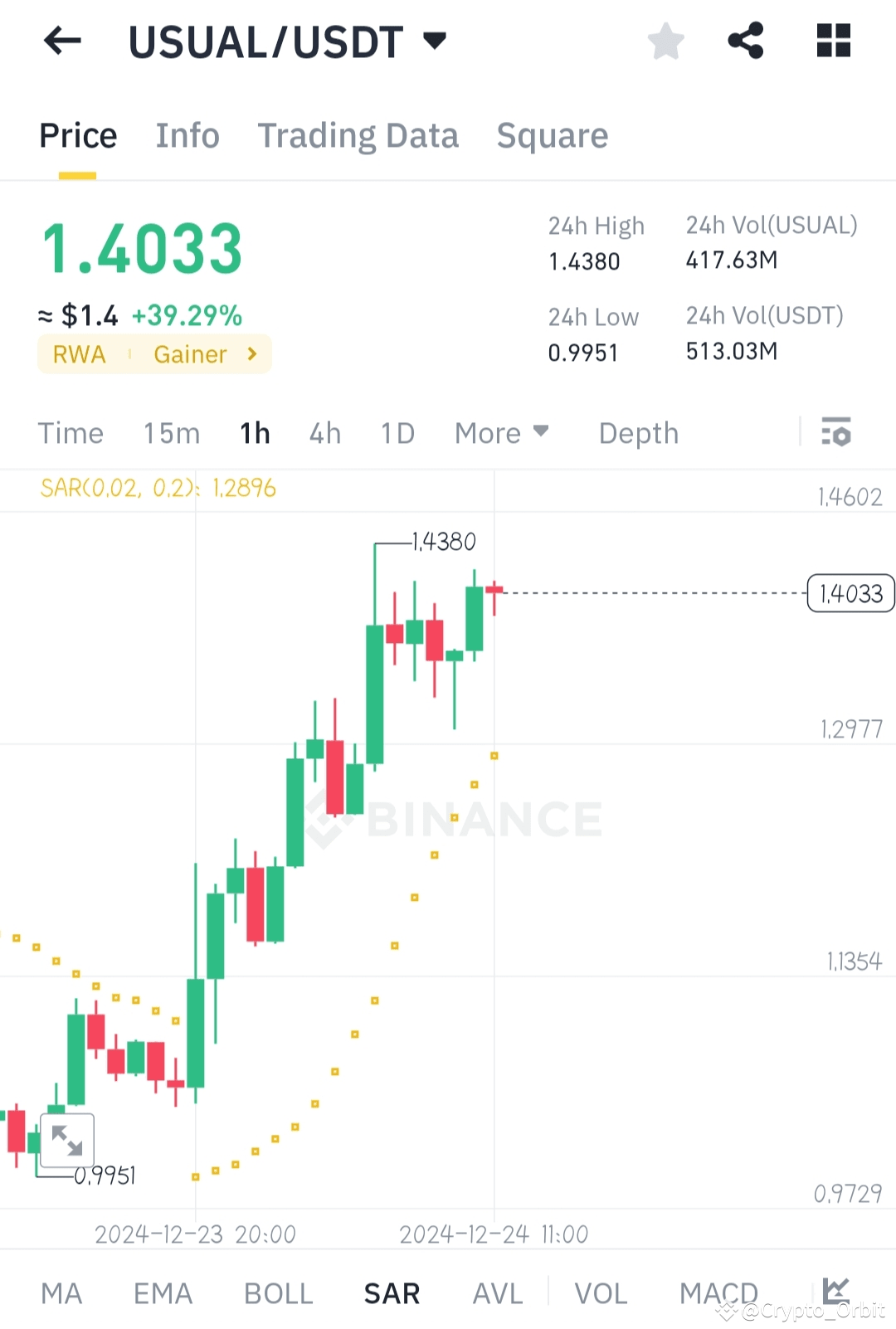This screenshot has height=1329, width=896.
Task: Open the grid layout icon top right
Action: click(833, 41)
